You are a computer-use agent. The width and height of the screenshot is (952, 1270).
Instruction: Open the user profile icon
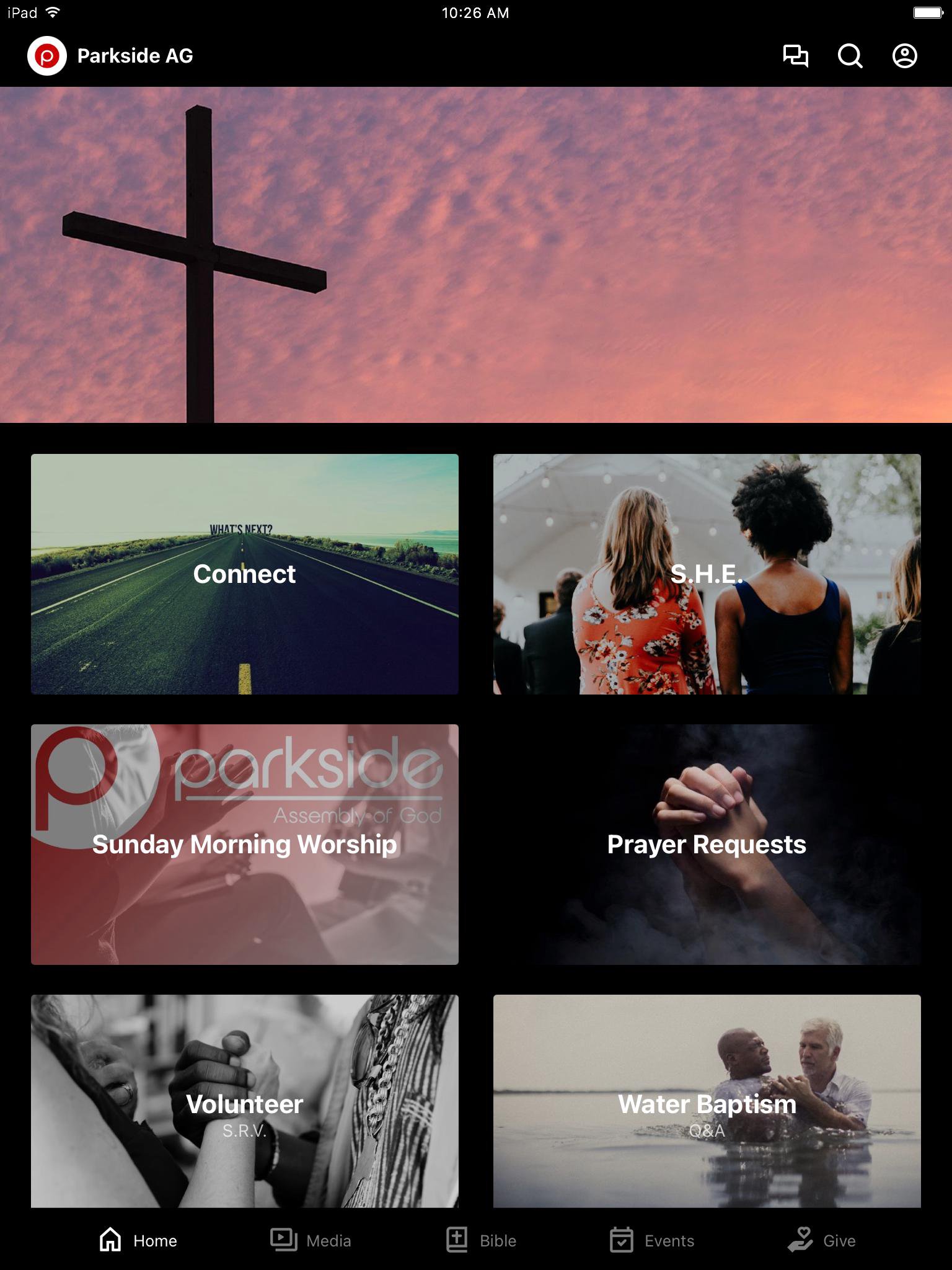click(904, 56)
